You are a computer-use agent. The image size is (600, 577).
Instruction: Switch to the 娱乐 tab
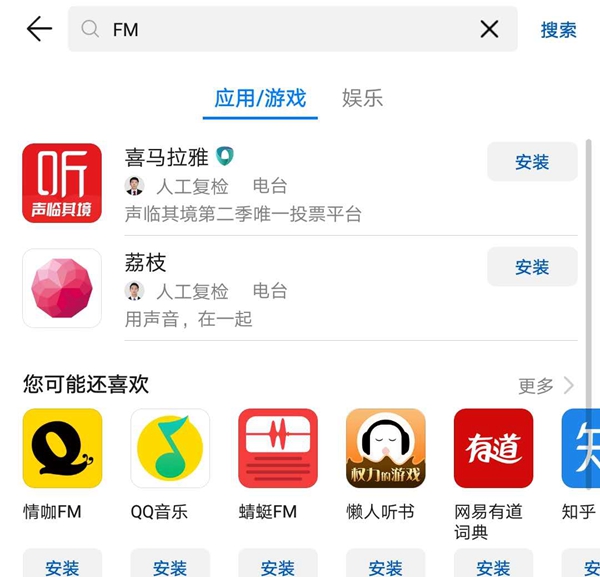362,99
